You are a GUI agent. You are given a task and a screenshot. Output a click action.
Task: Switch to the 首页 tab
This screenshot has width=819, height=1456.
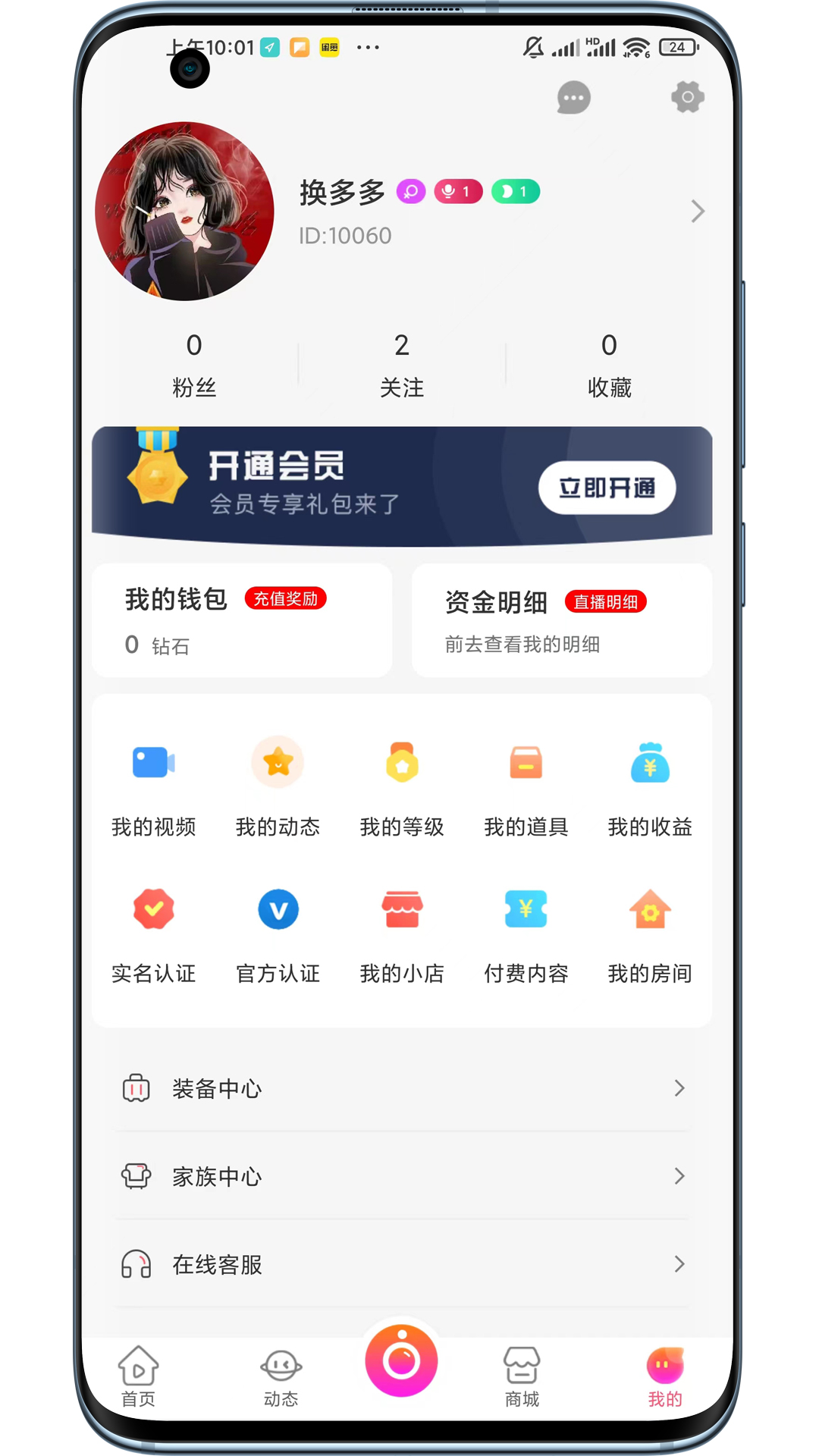tap(139, 1376)
